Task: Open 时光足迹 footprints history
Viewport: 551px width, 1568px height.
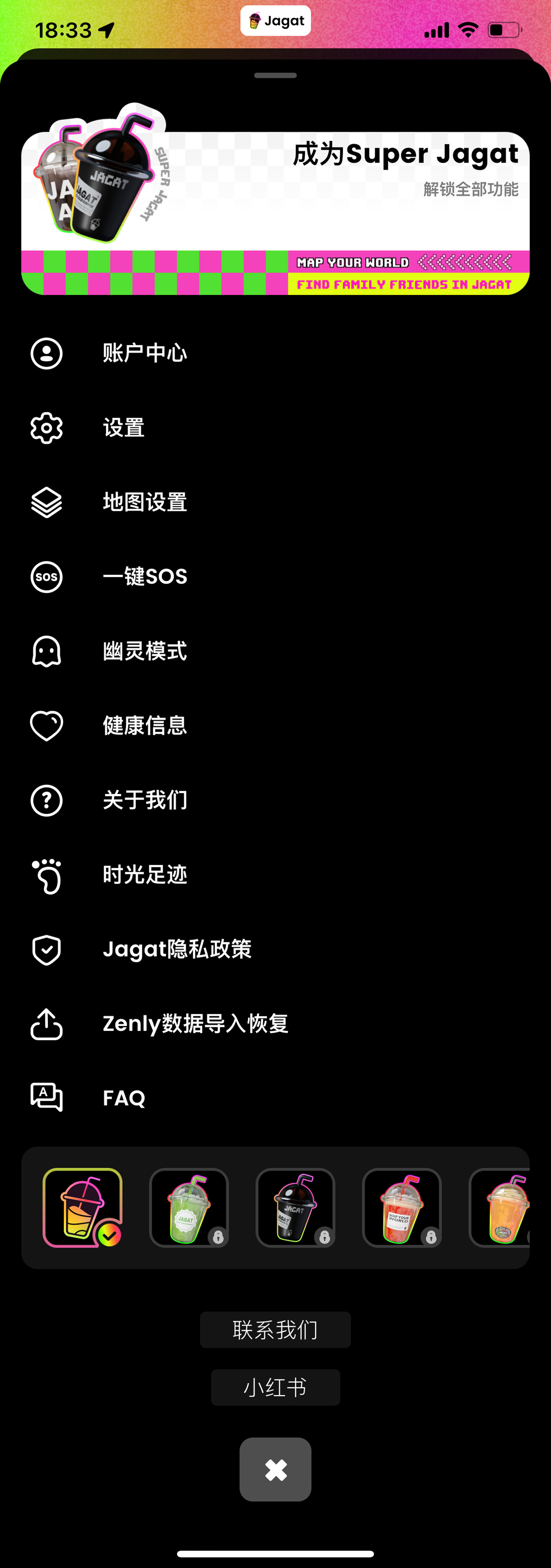Action: [x=144, y=875]
